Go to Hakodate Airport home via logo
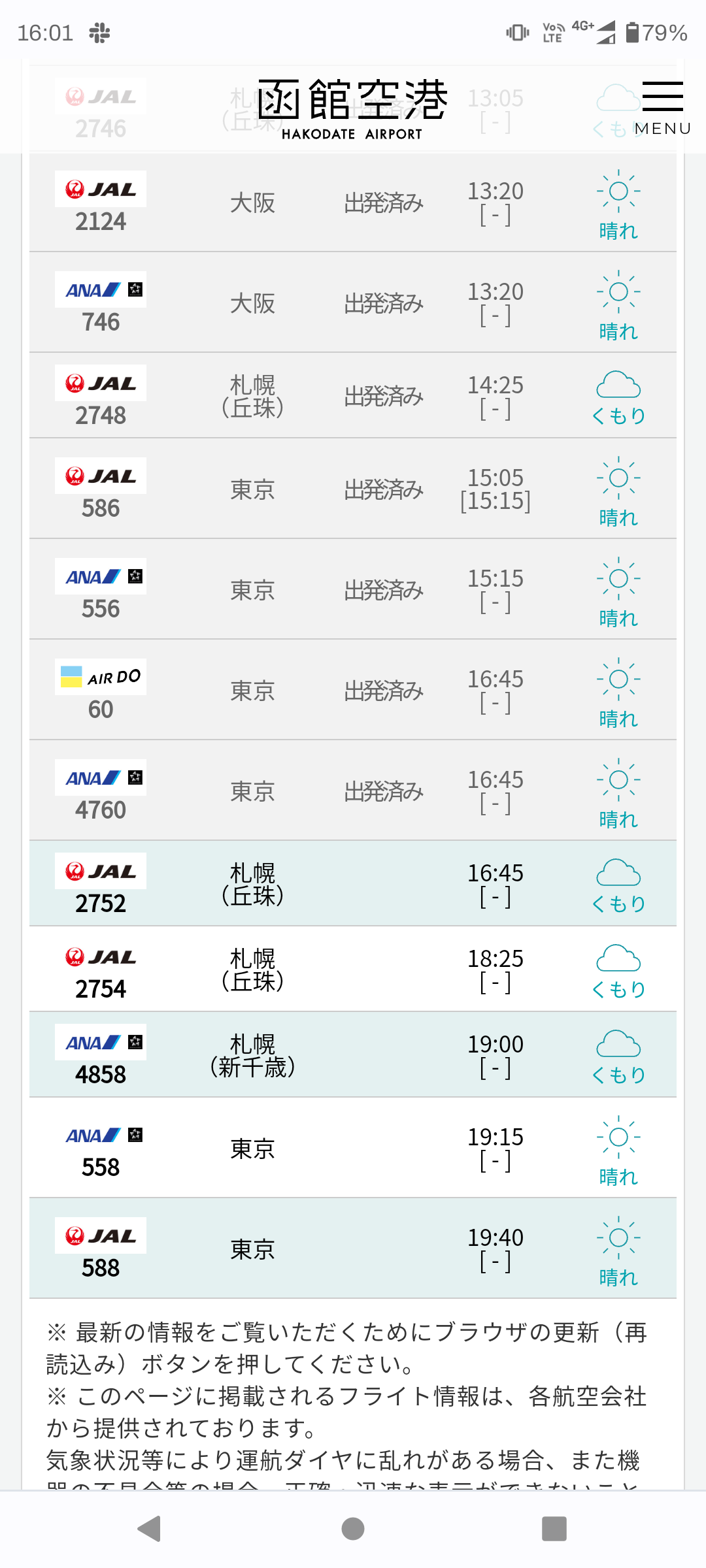The width and height of the screenshot is (706, 1568). pyautogui.click(x=352, y=109)
